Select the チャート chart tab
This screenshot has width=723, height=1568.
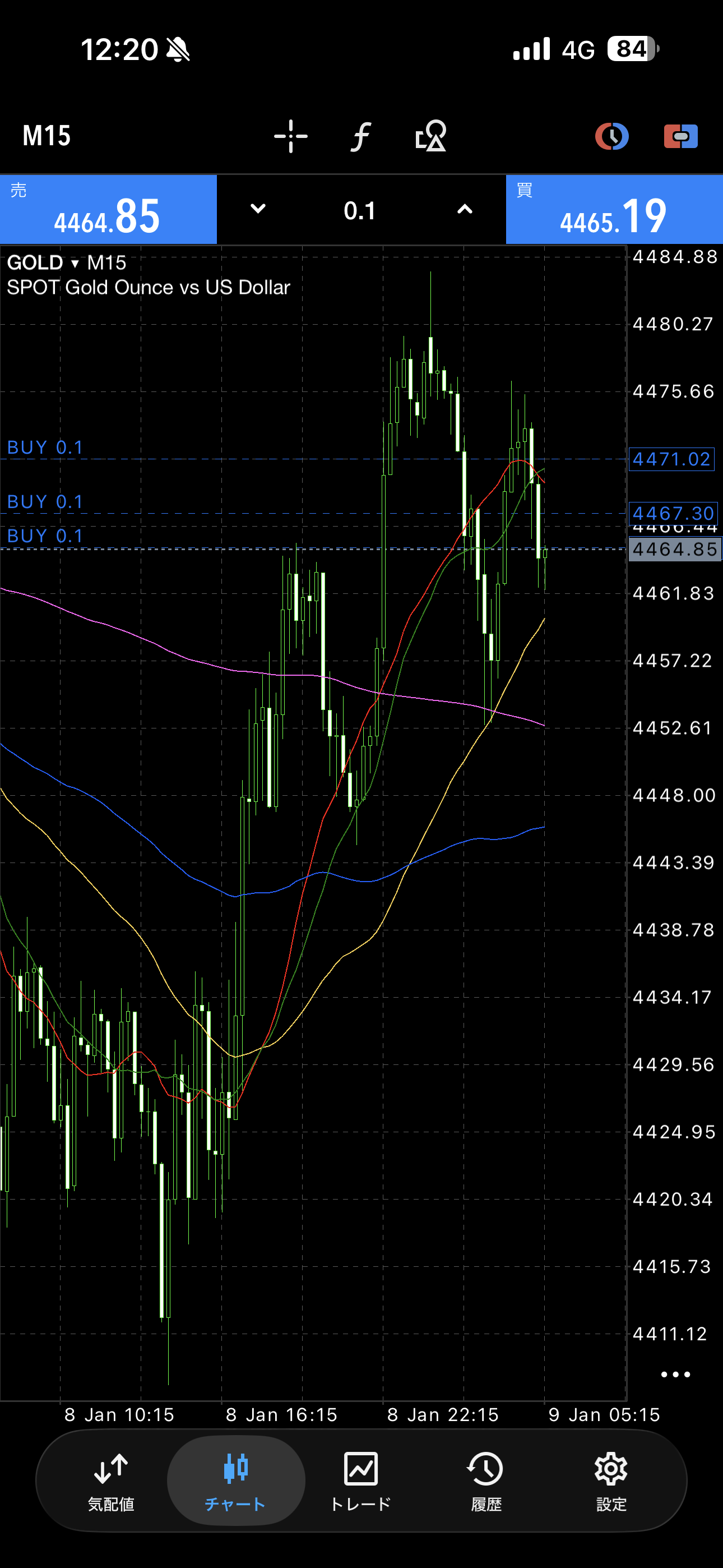[235, 1481]
